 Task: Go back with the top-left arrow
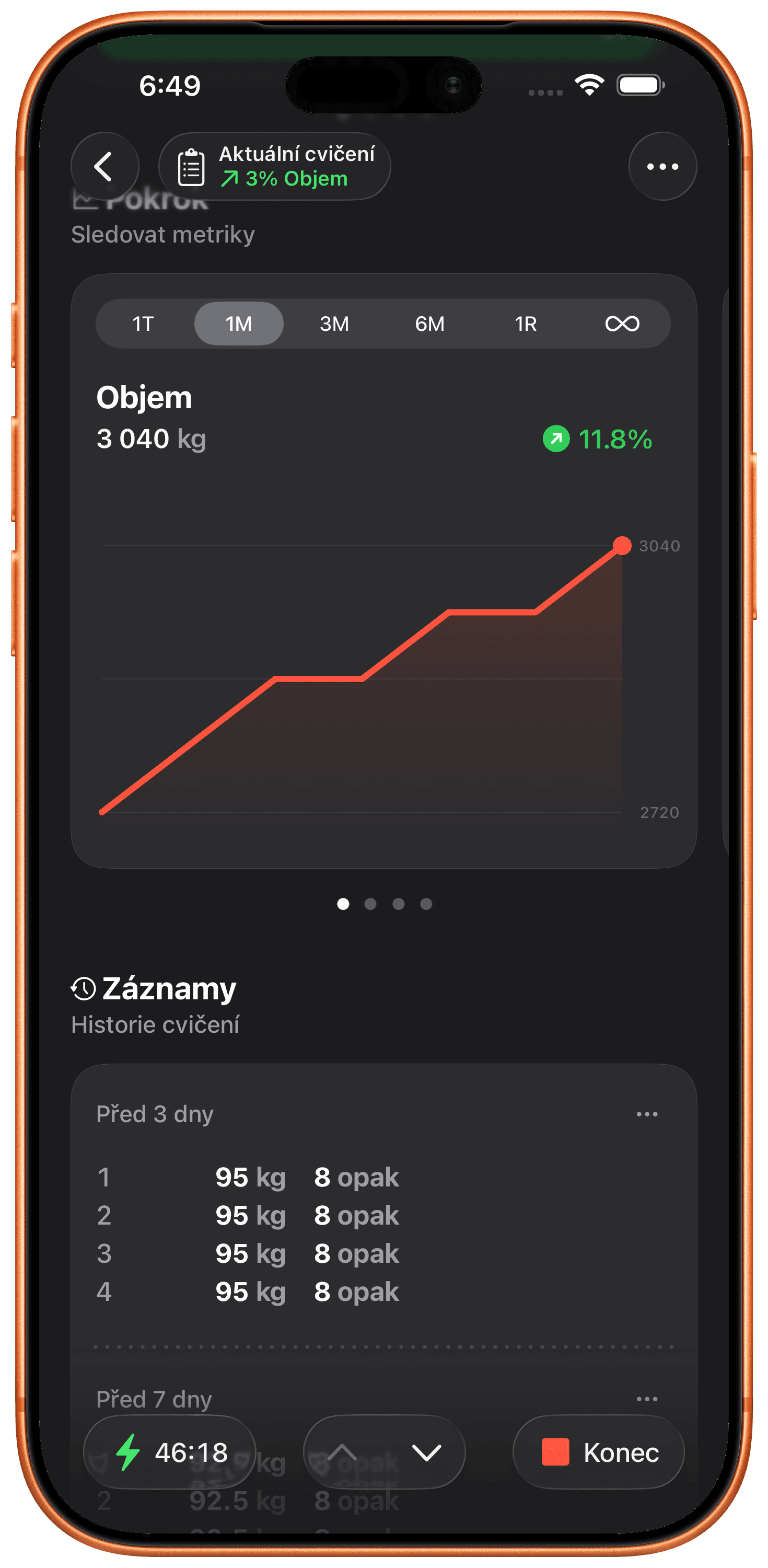coord(104,166)
